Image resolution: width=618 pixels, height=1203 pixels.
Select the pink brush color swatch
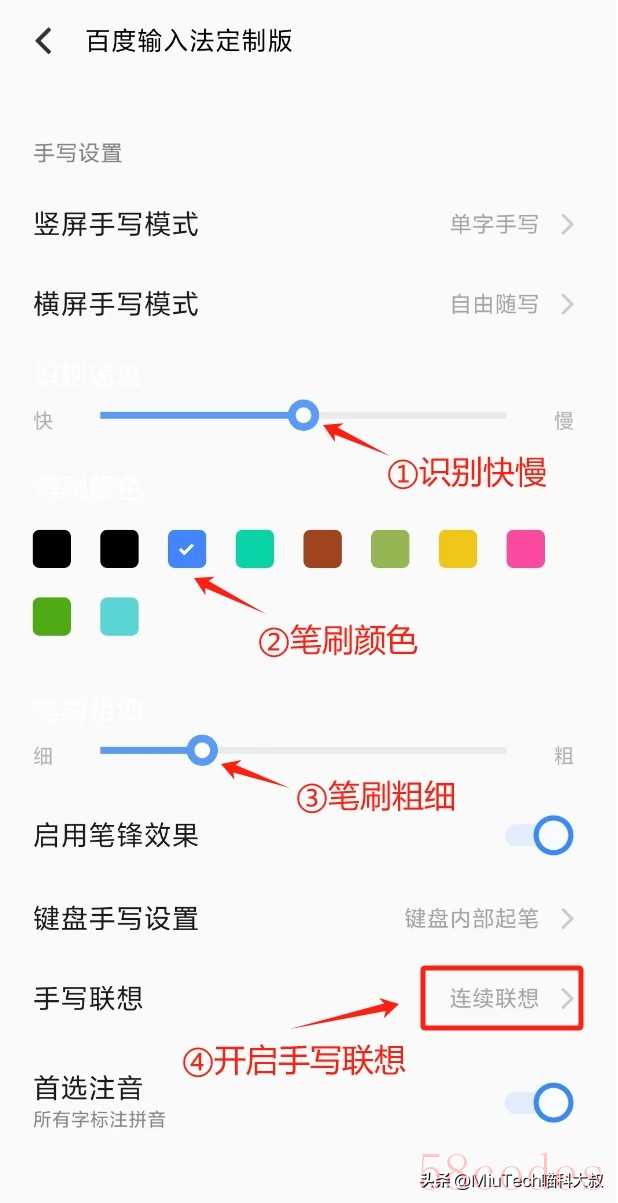(526, 549)
